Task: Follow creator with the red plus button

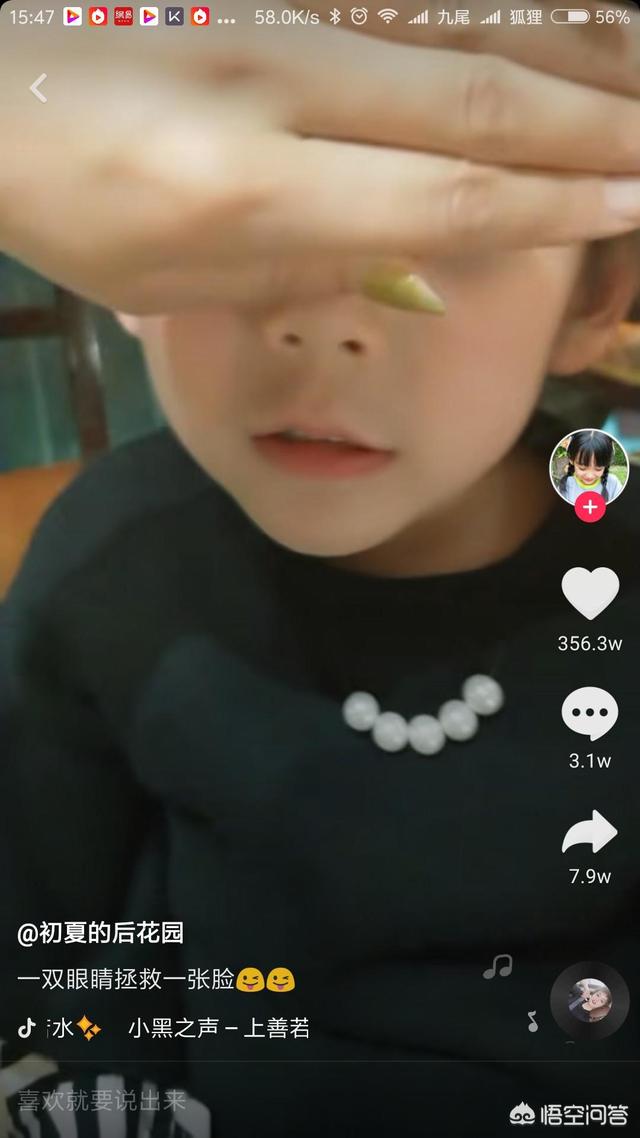Action: (x=590, y=507)
